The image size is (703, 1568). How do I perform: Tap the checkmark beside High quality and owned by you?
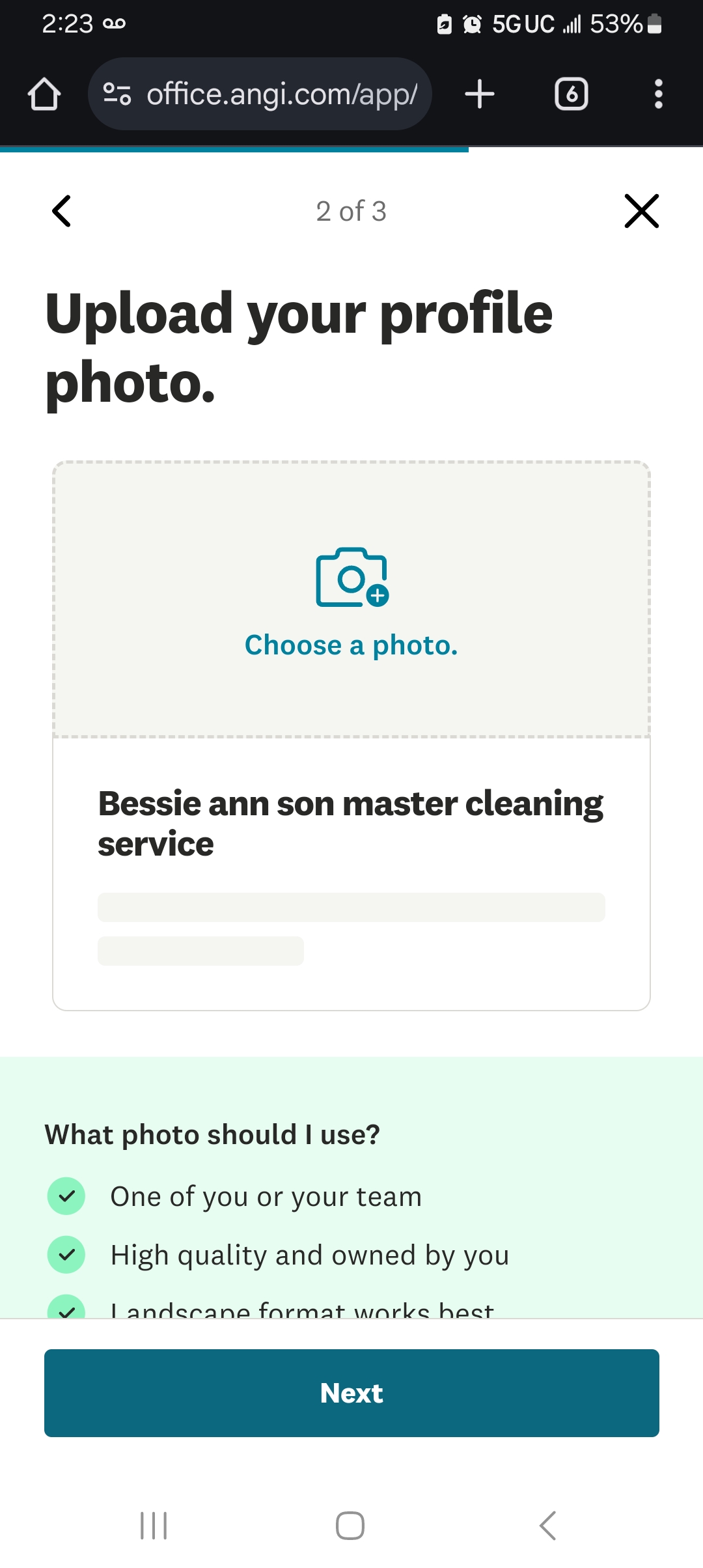66,1253
